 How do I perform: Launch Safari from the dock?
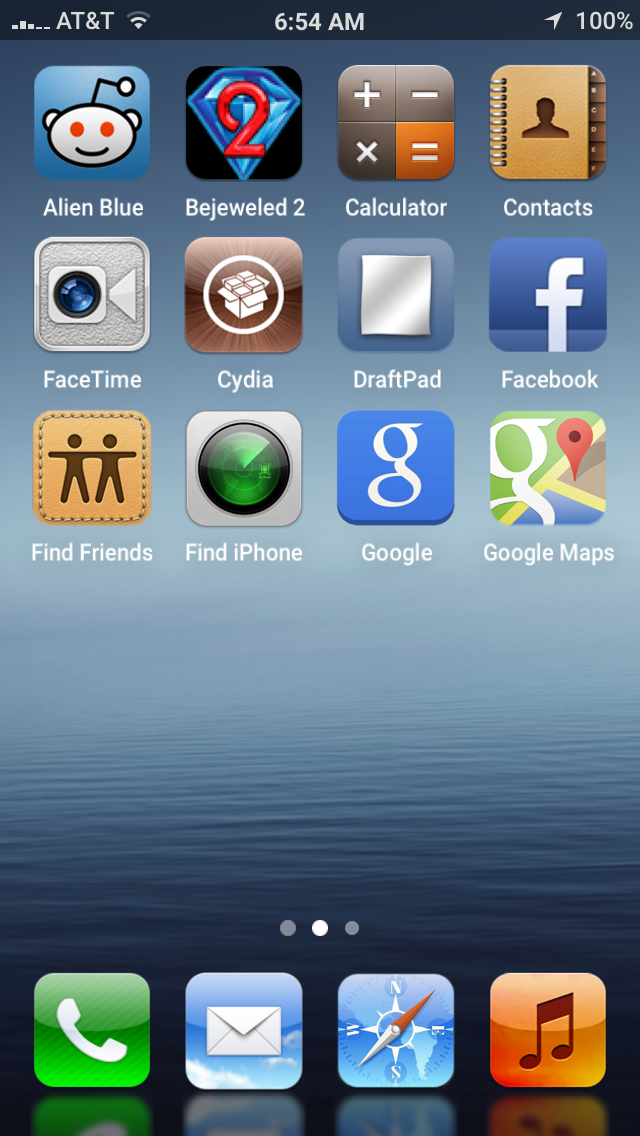[x=396, y=1030]
